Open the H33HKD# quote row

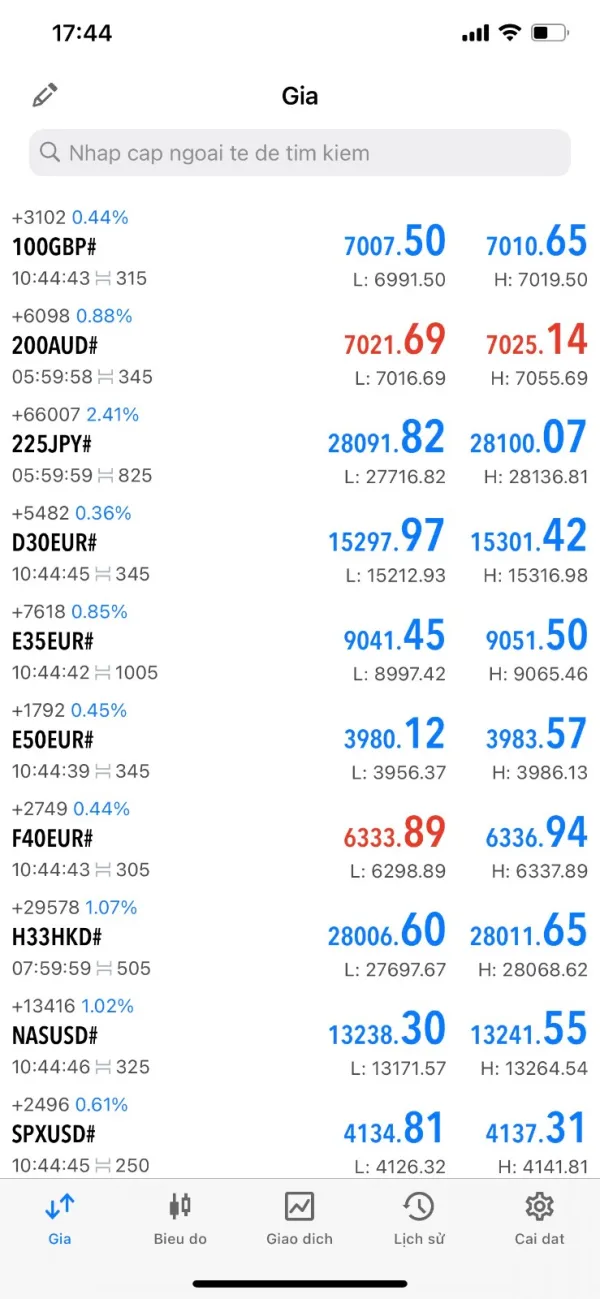[300, 937]
